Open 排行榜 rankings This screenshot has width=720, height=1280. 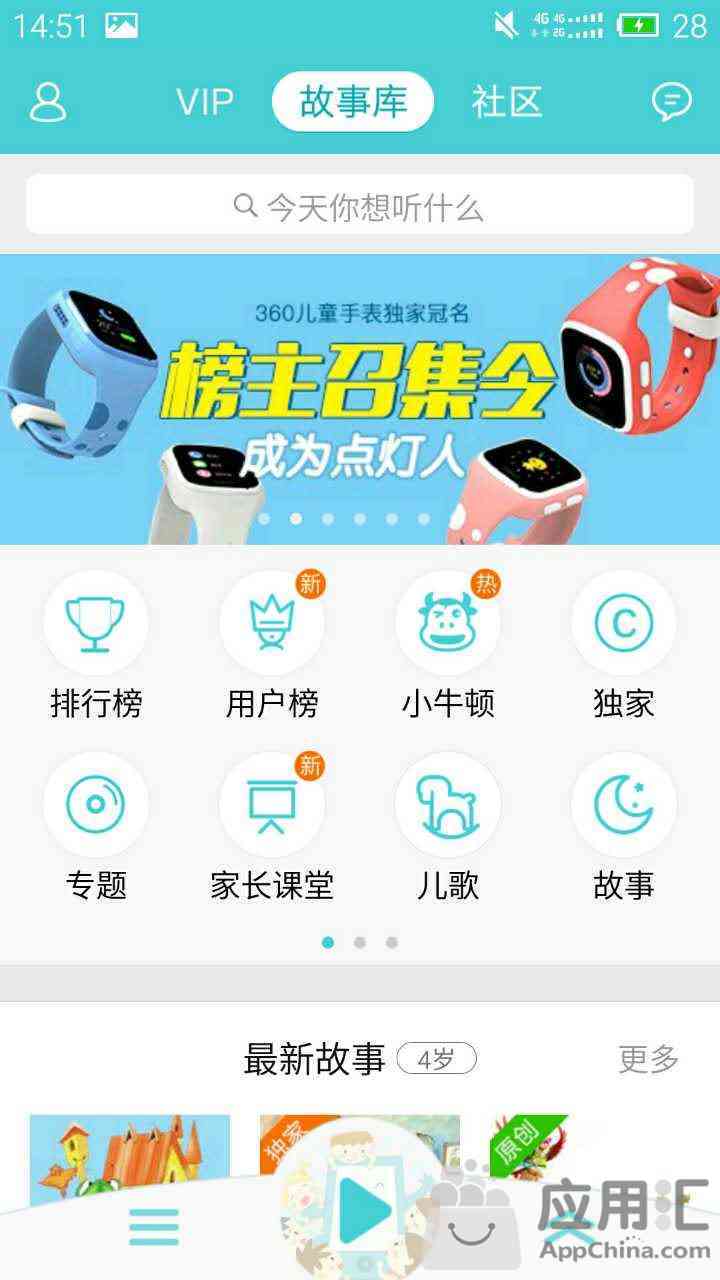(x=96, y=647)
